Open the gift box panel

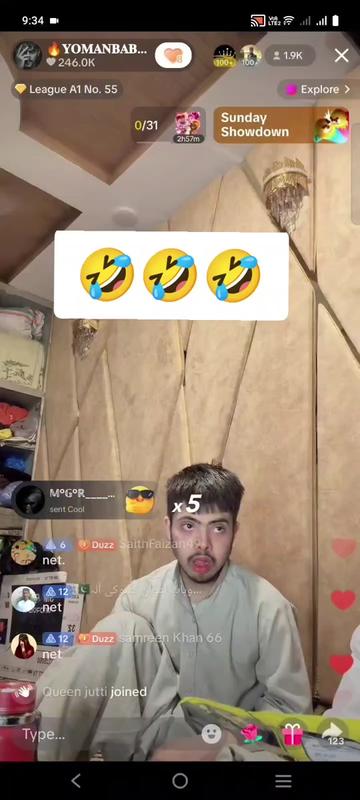[293, 734]
